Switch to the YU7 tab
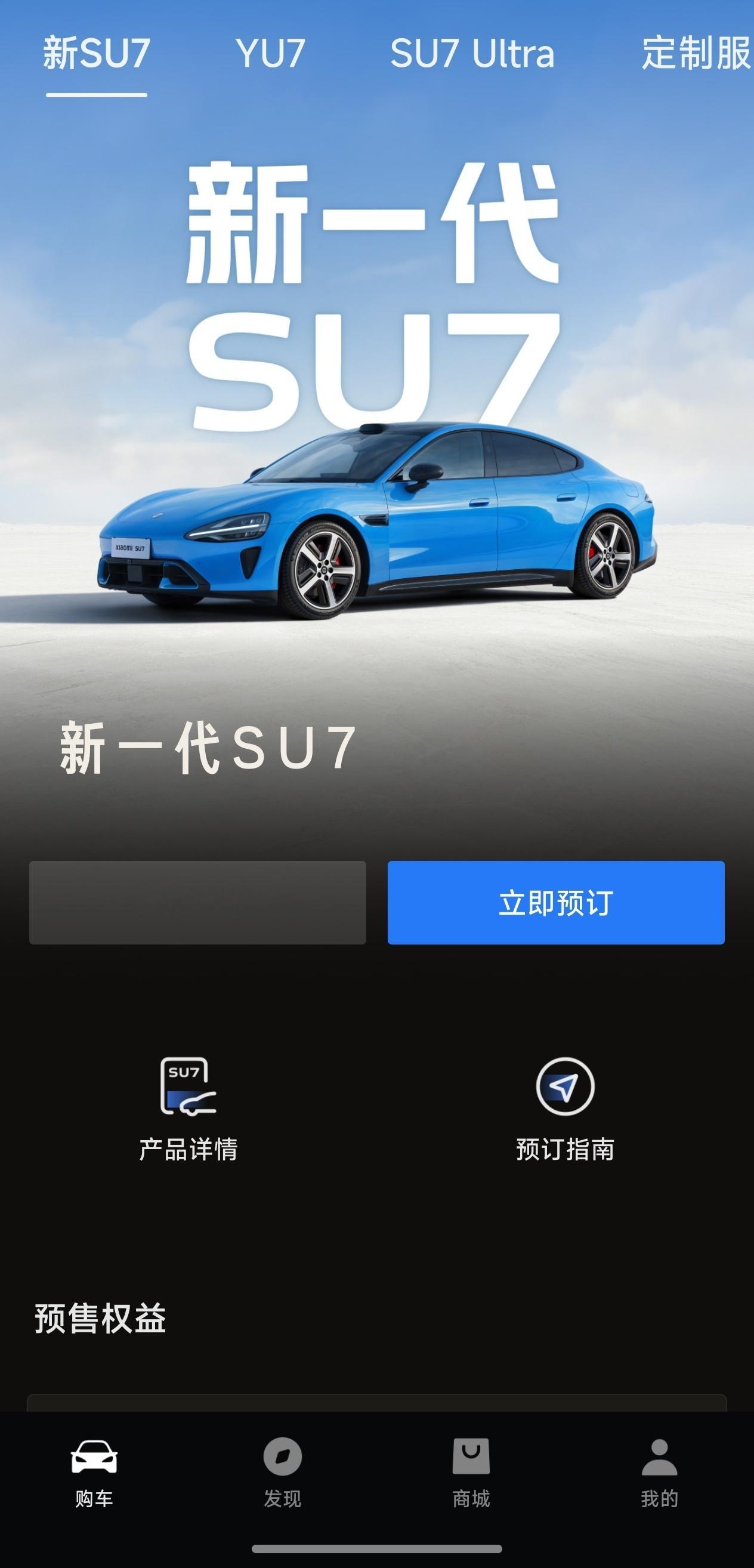Image resolution: width=754 pixels, height=1568 pixels. click(x=270, y=54)
